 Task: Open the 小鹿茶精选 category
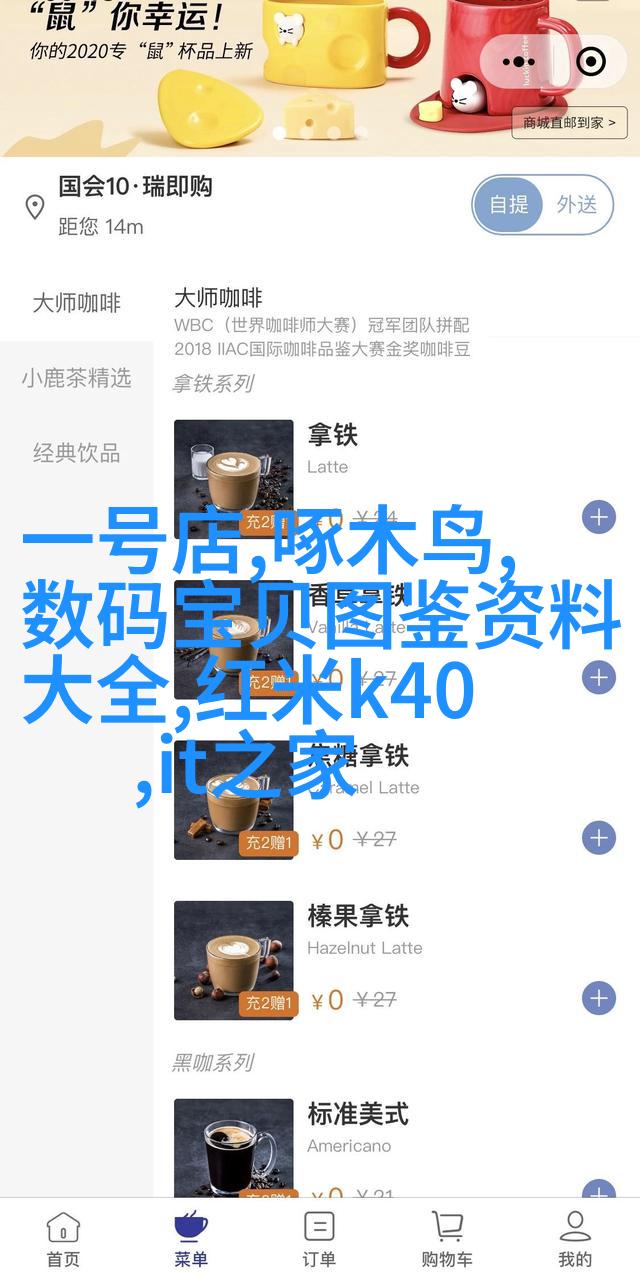[x=76, y=378]
